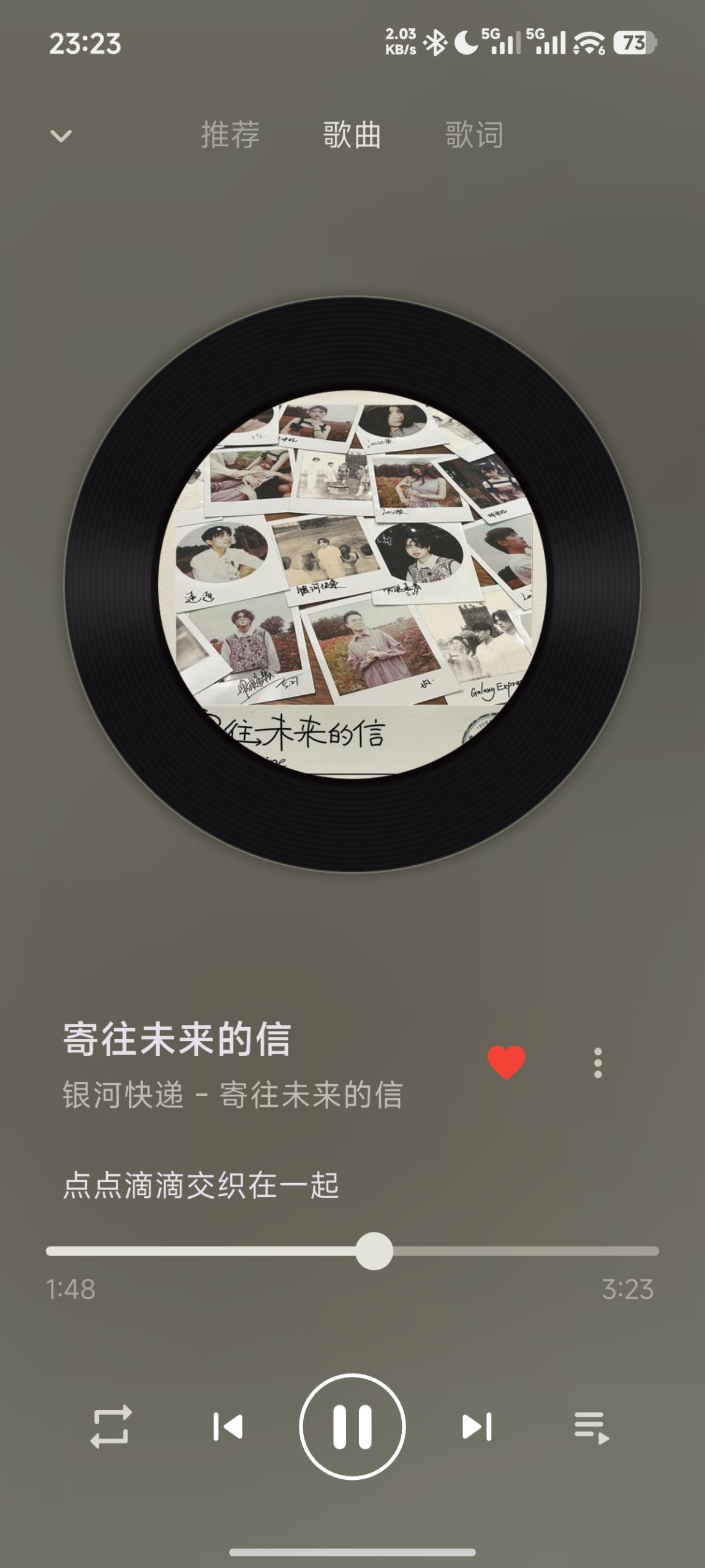The image size is (705, 1568).
Task: Switch to the 推荐 tab
Action: pyautogui.click(x=230, y=135)
